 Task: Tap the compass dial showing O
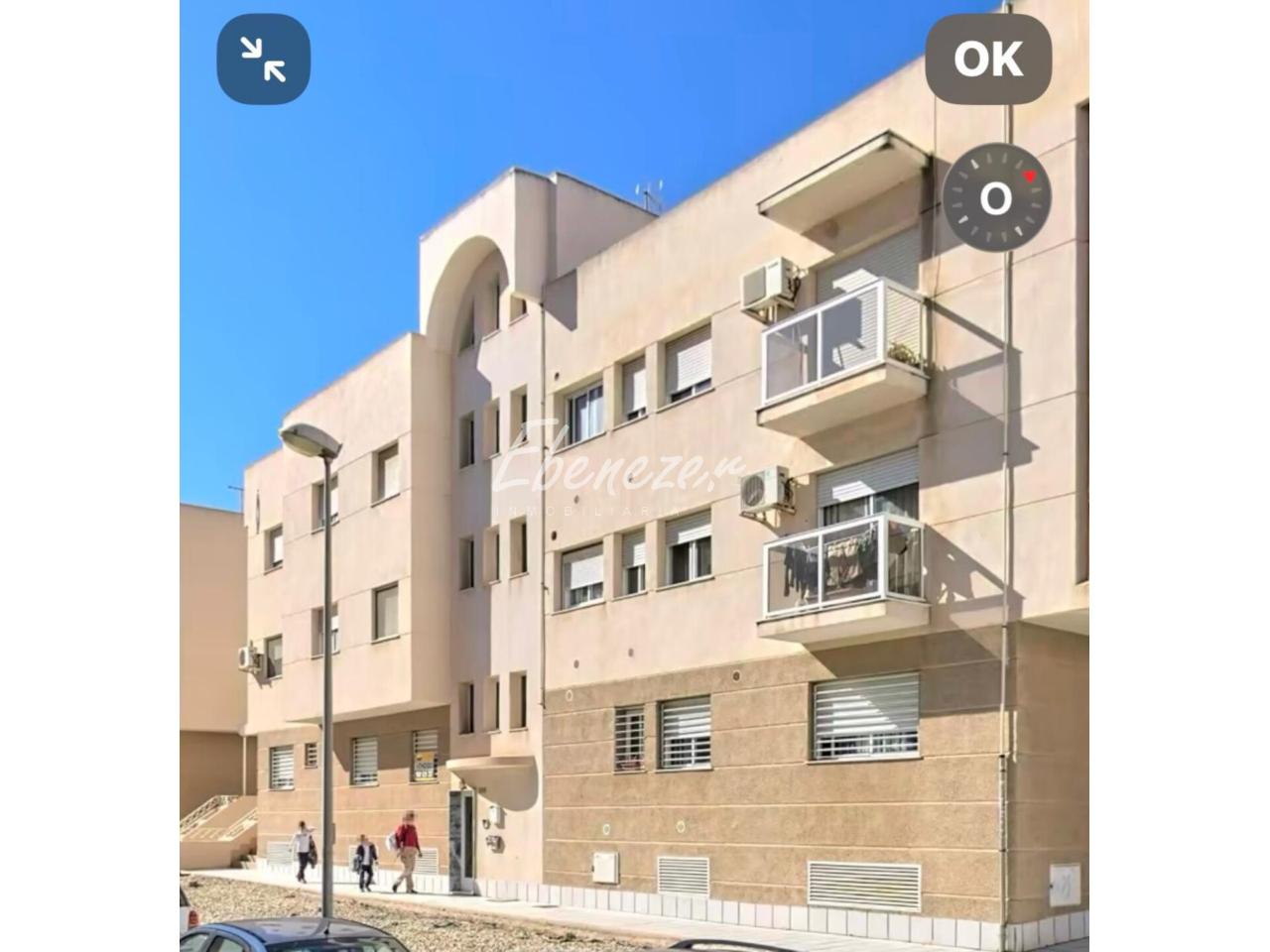pyautogui.click(x=995, y=197)
